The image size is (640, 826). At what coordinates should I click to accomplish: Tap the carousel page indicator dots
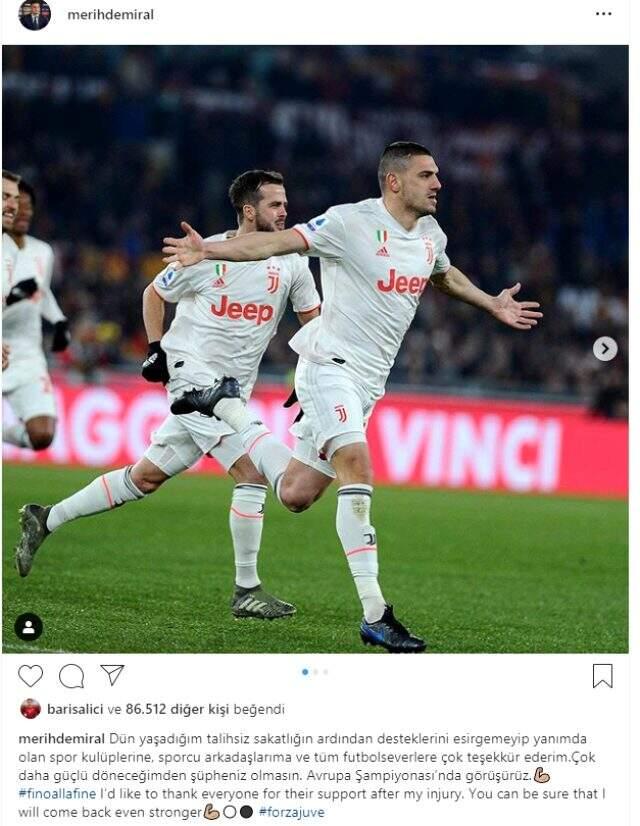click(314, 672)
